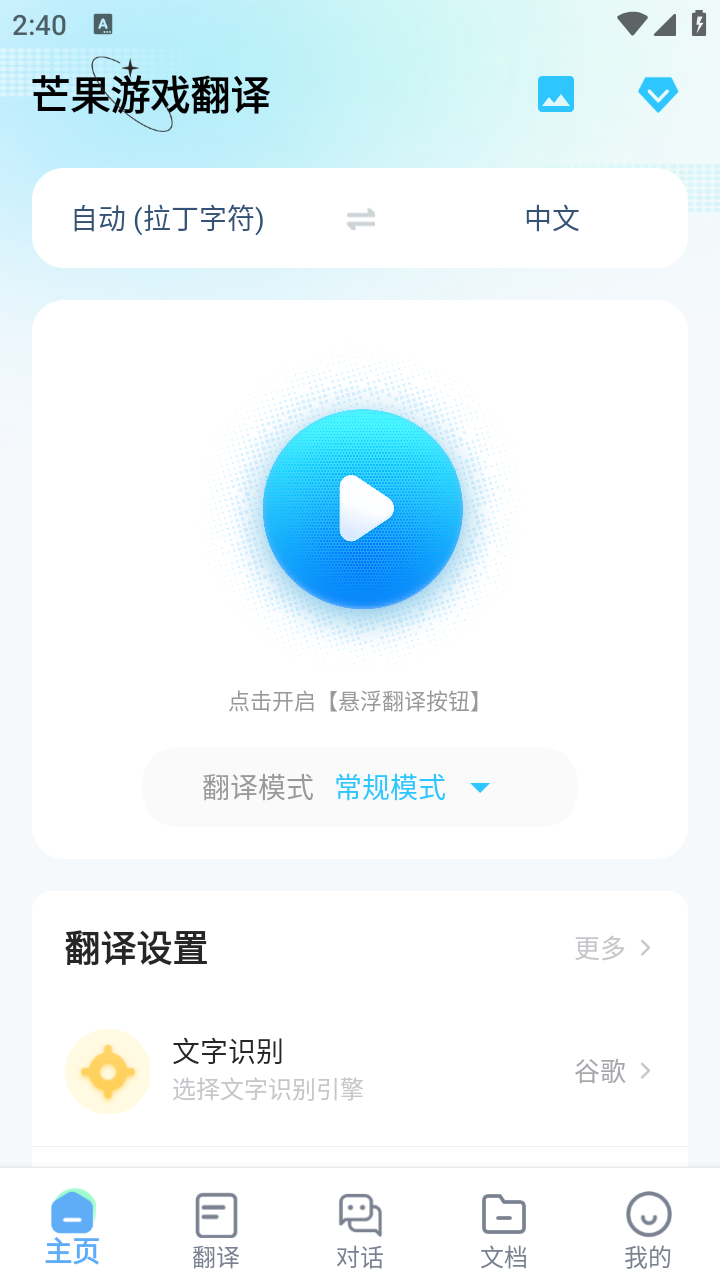Select 中文 as target language
This screenshot has height=1280, width=720.
click(552, 219)
